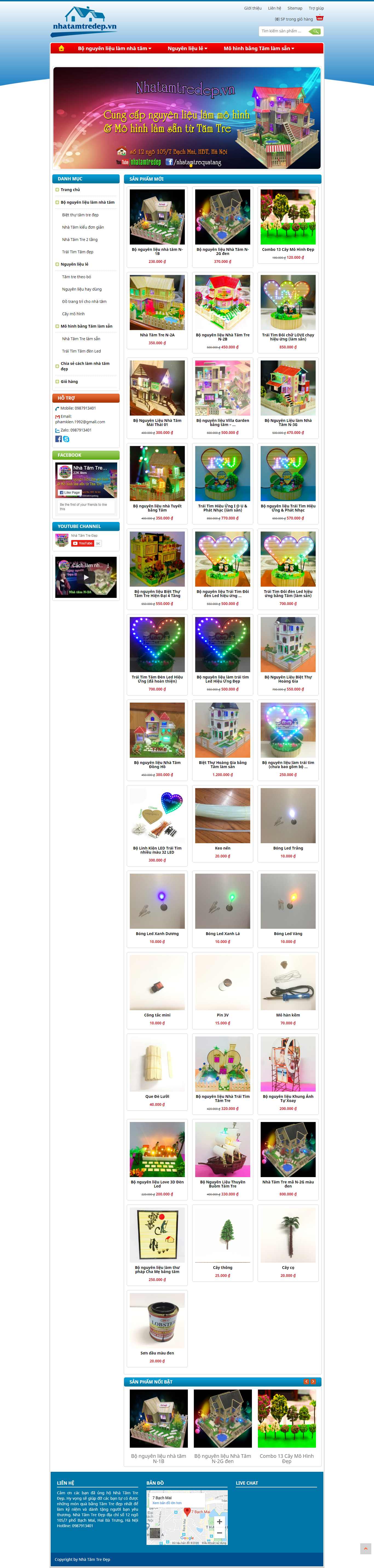The image size is (374, 1568).
Task: Zoom in on the map
Action: pos(220,1522)
